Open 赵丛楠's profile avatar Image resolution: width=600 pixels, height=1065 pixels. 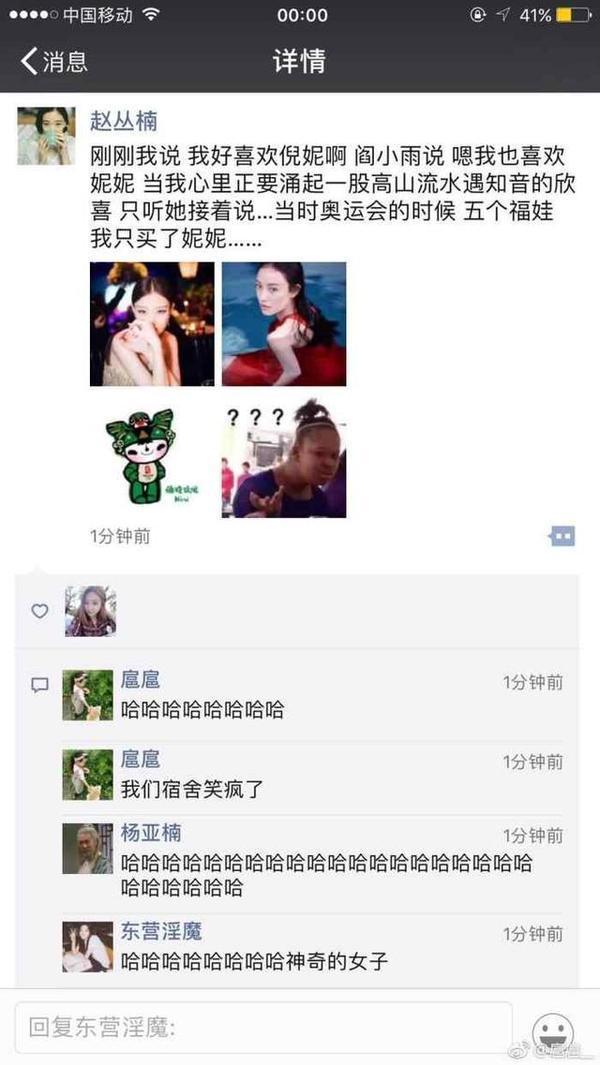[x=46, y=135]
